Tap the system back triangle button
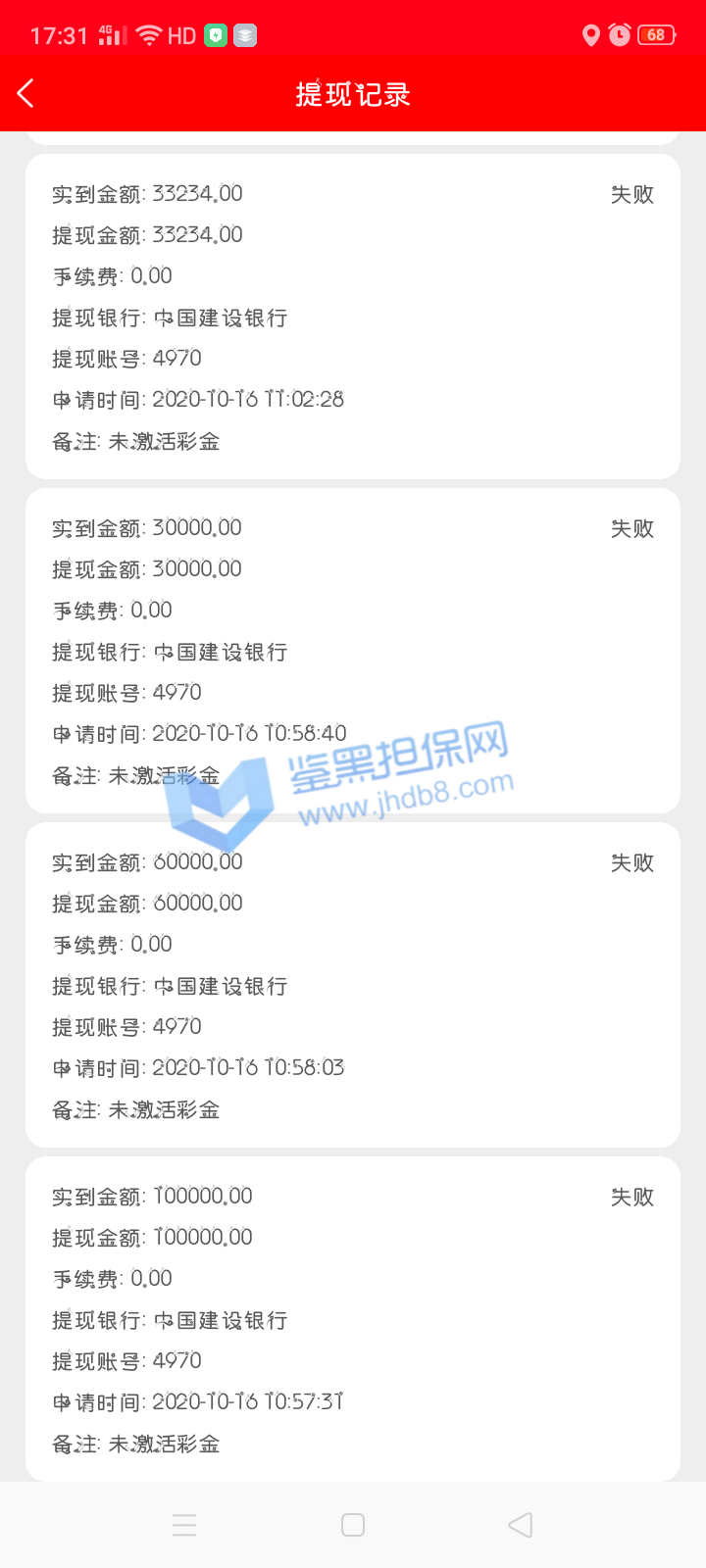The height and width of the screenshot is (1568, 706). pos(521,1525)
